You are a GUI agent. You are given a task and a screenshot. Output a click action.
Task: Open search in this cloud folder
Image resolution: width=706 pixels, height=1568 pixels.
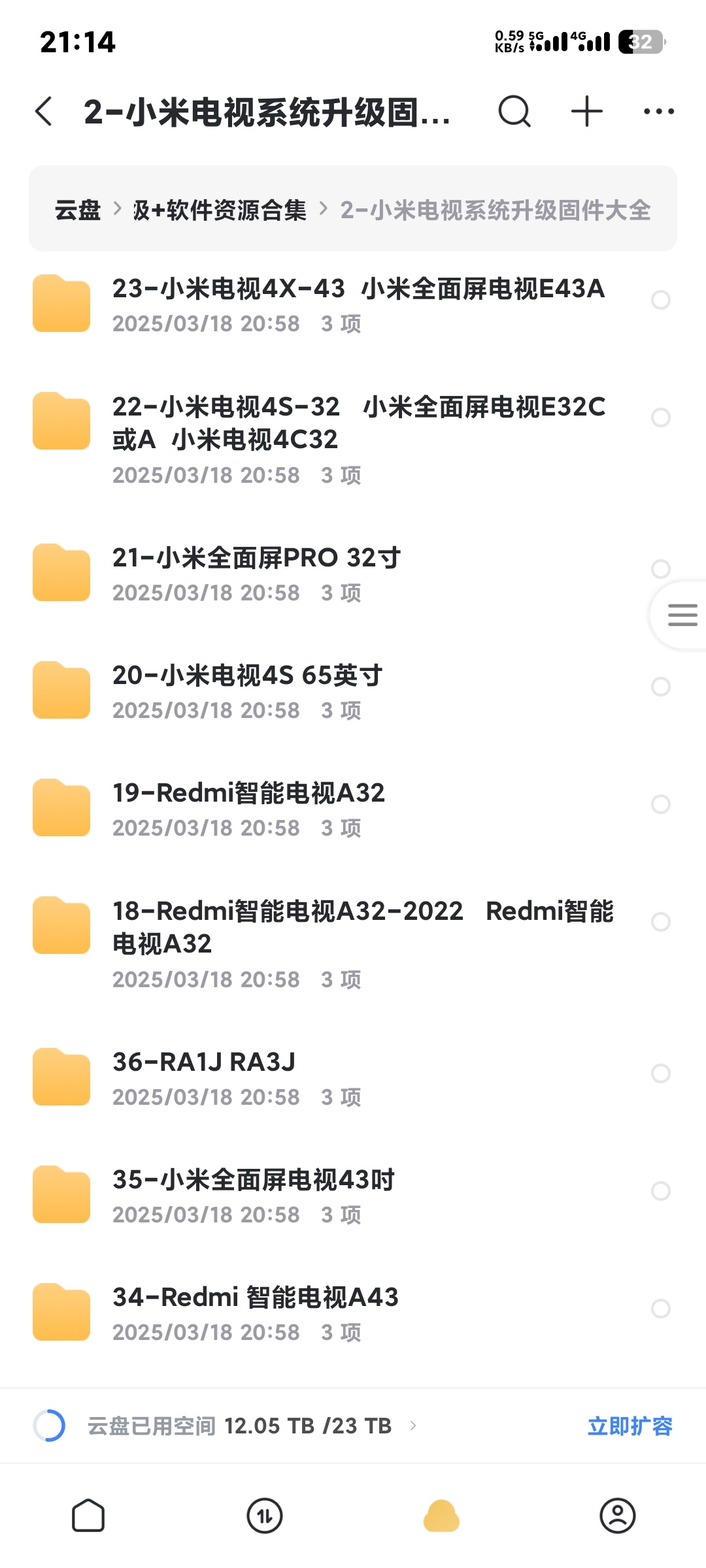[514, 111]
